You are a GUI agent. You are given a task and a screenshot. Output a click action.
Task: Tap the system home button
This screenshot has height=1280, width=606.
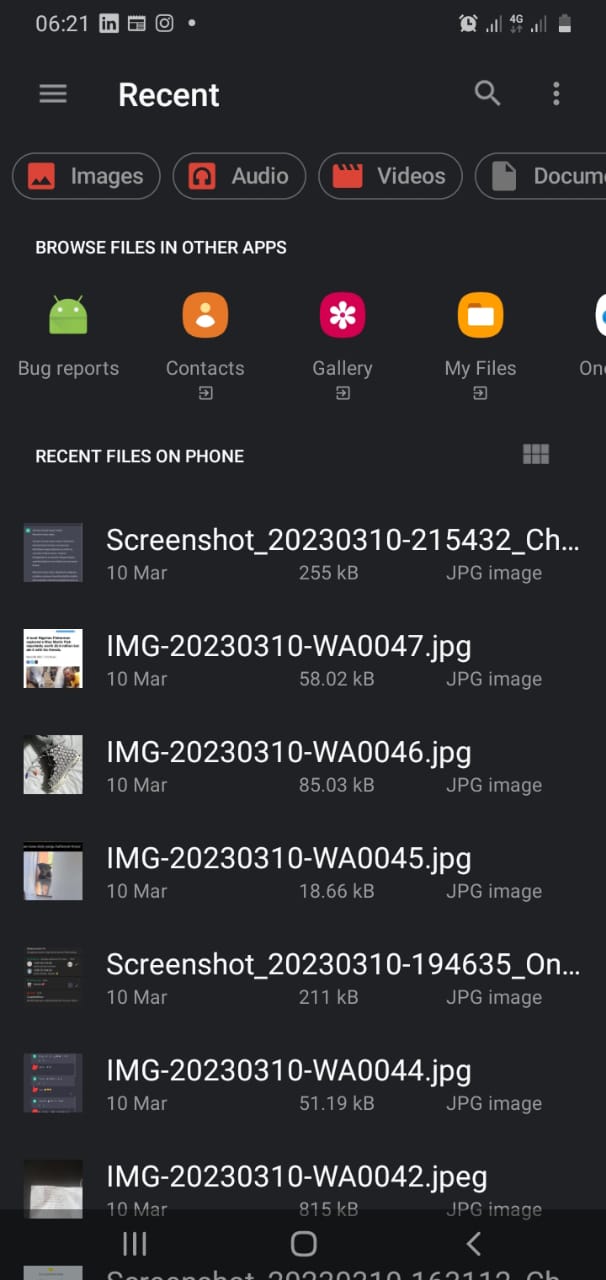(x=303, y=1243)
